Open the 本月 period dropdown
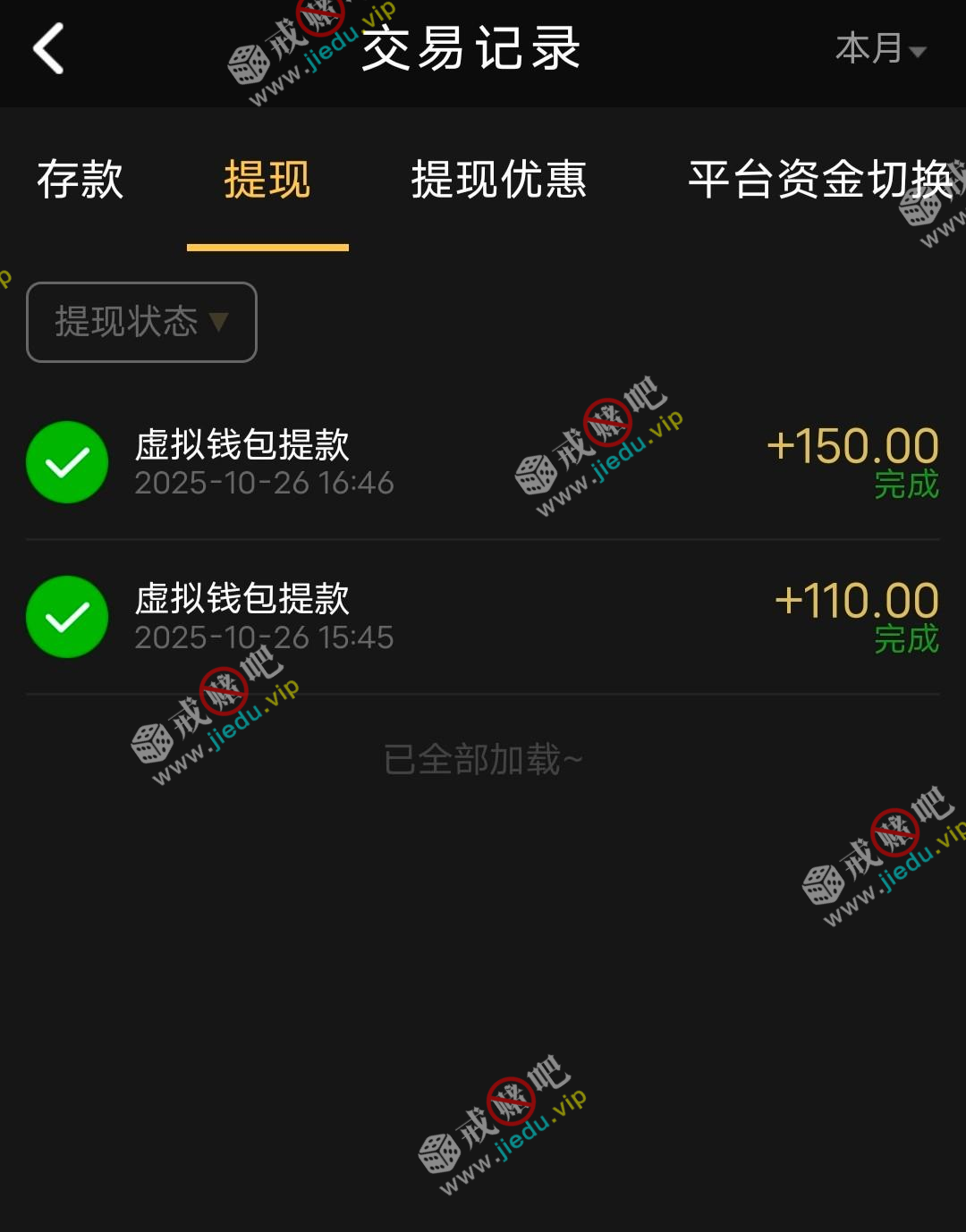Image resolution: width=966 pixels, height=1232 pixels. pyautogui.click(x=879, y=49)
